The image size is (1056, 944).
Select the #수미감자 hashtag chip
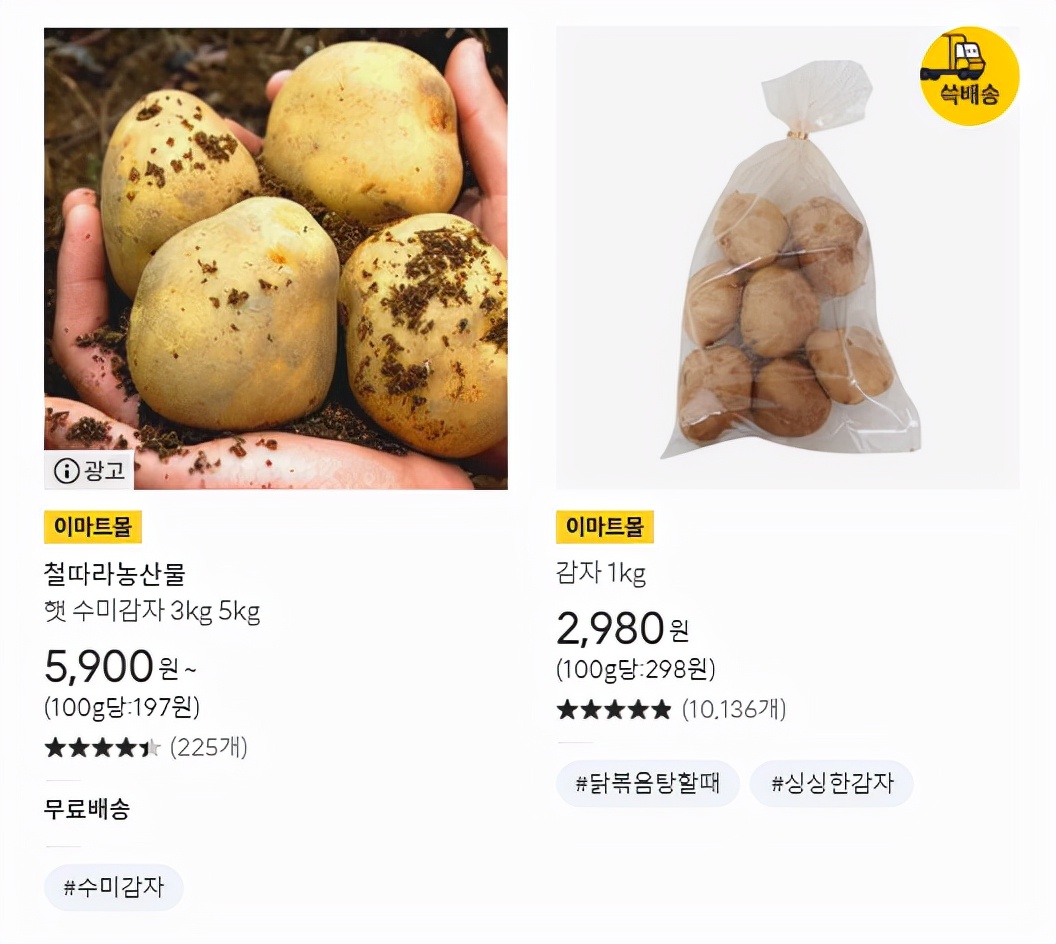tap(114, 887)
